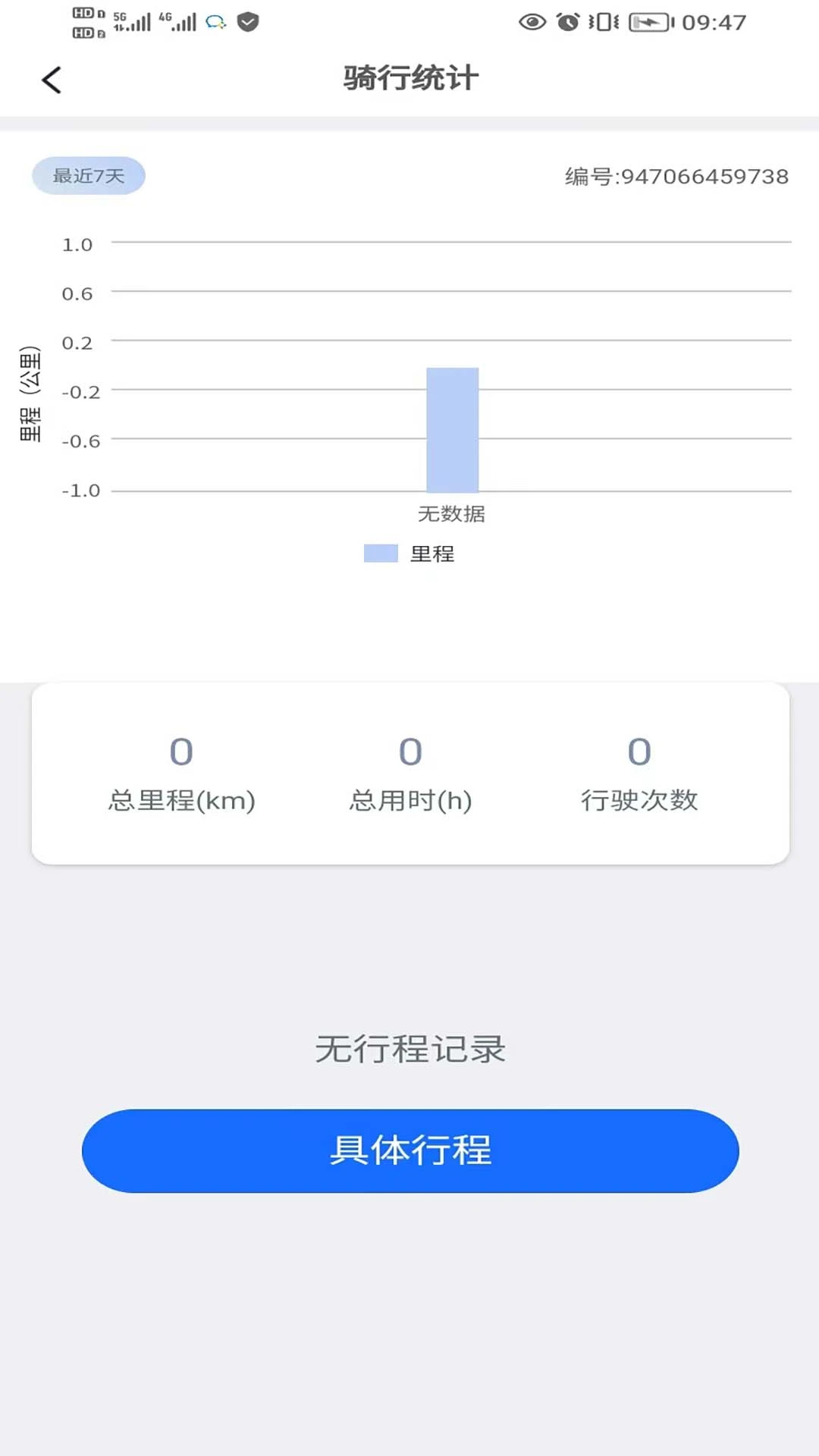Select the 骑行统计 title bar
This screenshot has width=819, height=1456.
point(409,77)
